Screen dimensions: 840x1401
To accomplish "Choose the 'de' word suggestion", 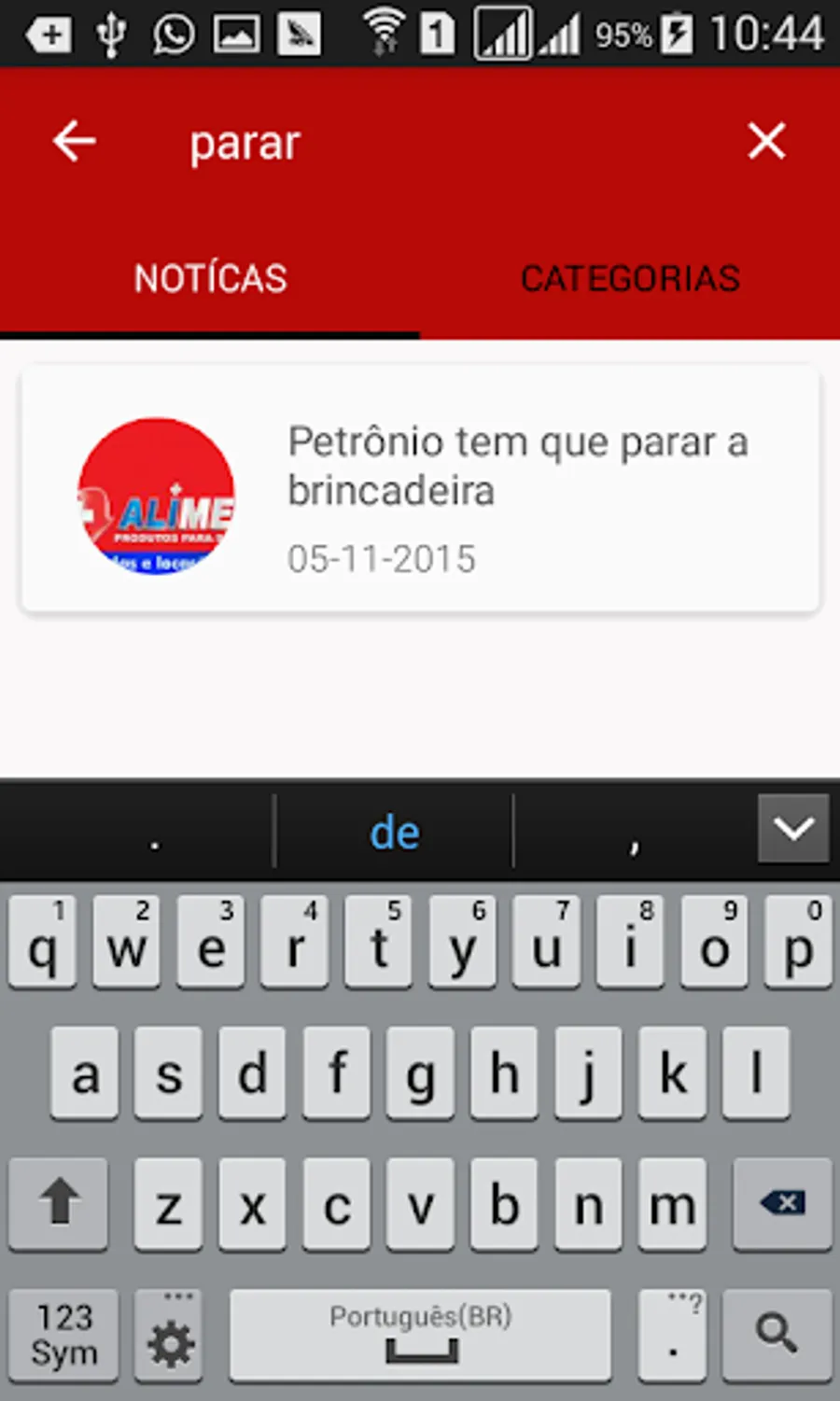I will tap(394, 832).
